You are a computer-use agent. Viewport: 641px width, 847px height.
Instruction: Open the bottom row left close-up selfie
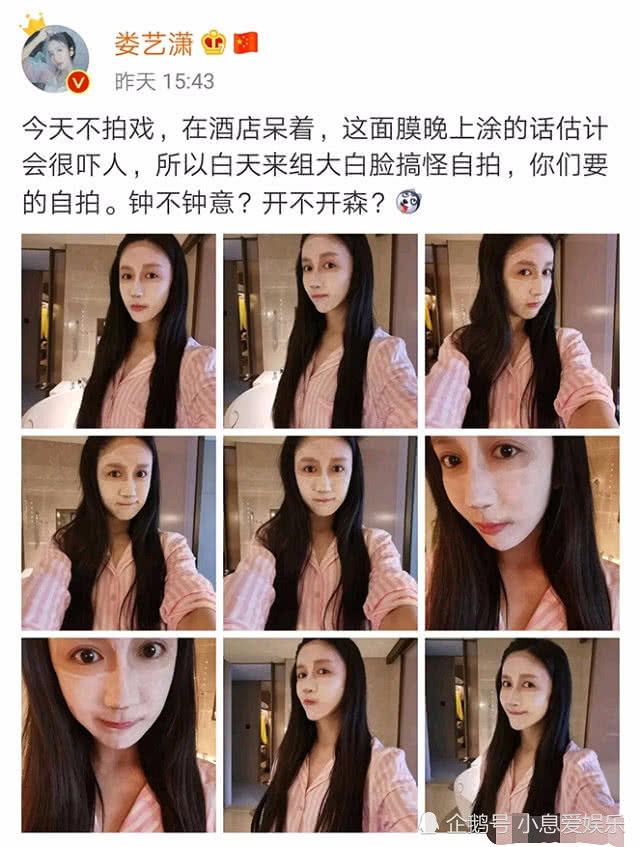(118, 734)
